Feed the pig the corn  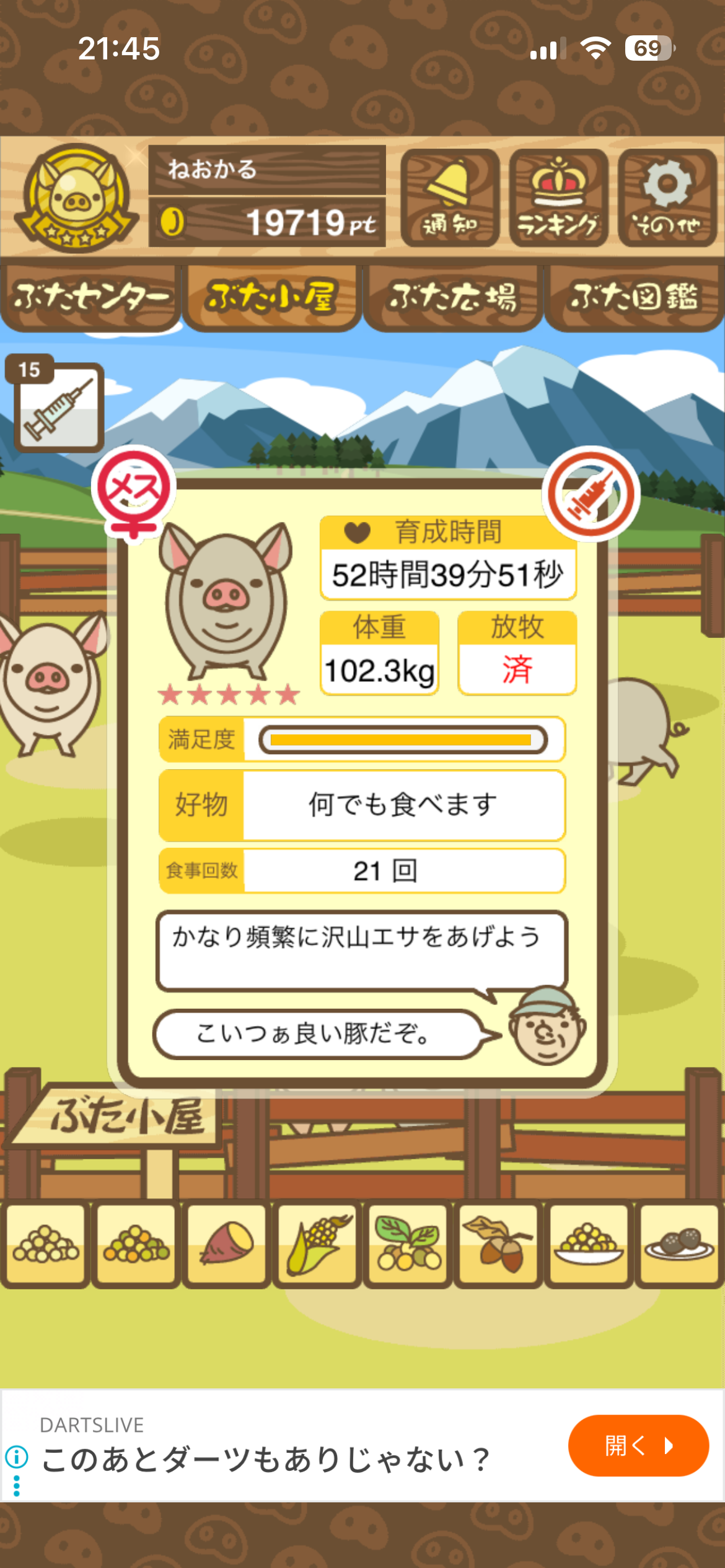click(317, 1244)
